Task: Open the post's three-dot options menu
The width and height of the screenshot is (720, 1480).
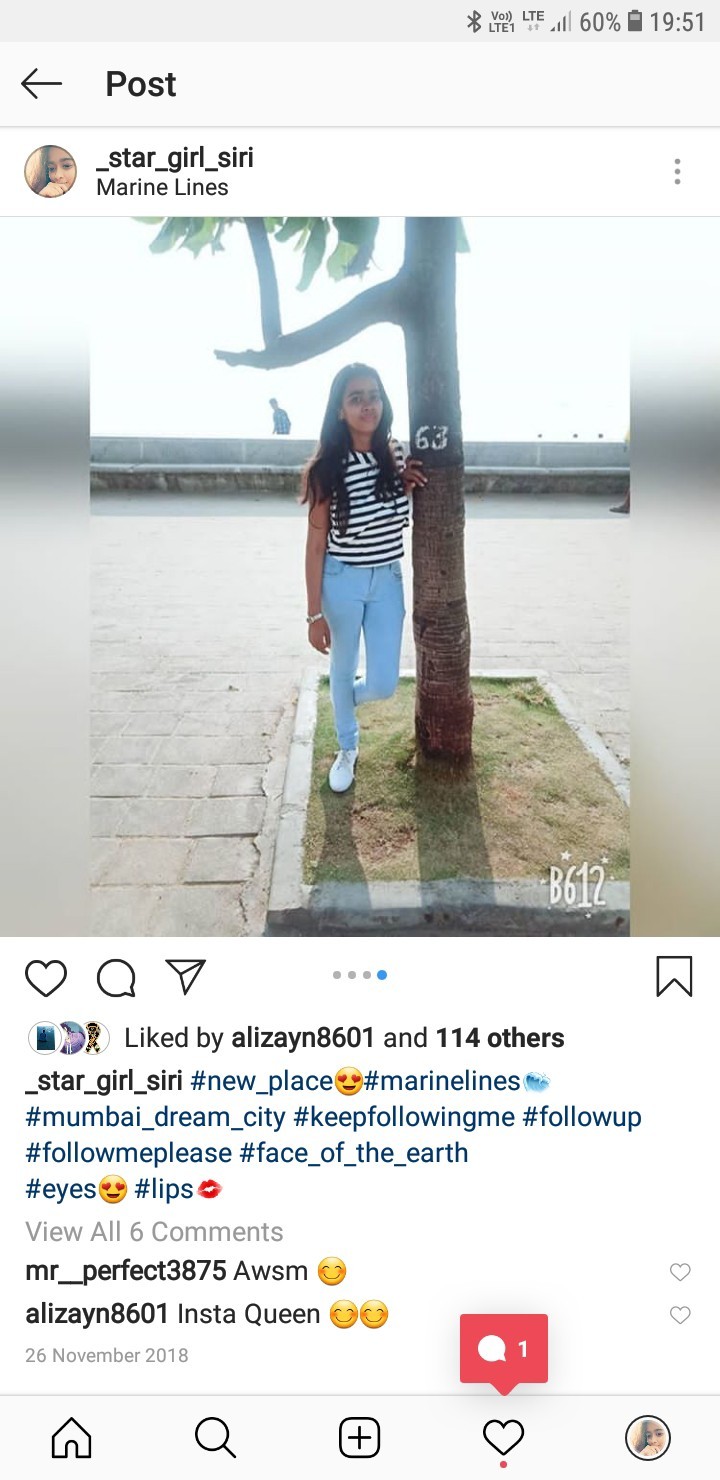Action: point(677,172)
